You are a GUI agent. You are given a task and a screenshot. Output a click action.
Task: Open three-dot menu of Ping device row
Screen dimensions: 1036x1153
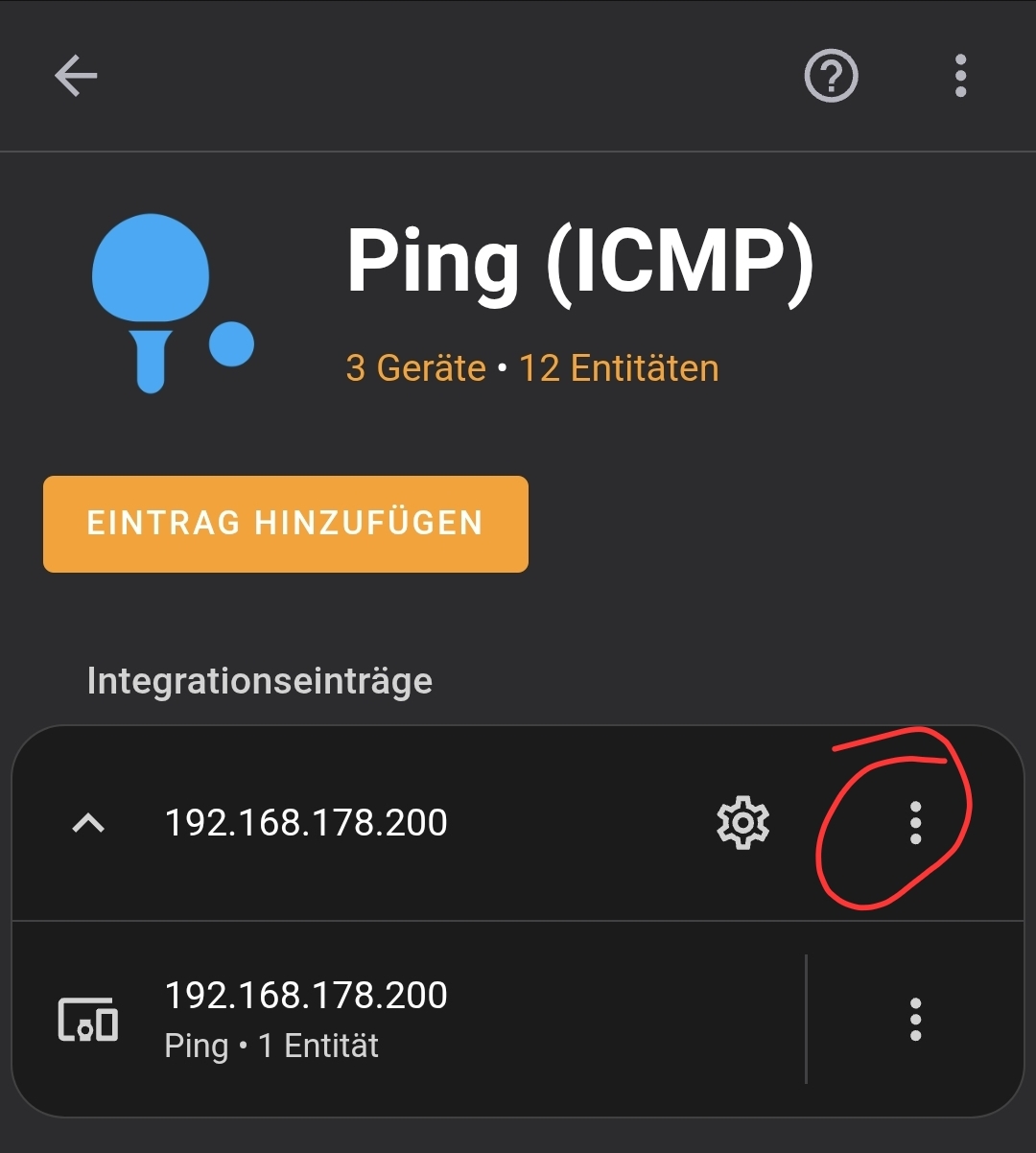915,1019
